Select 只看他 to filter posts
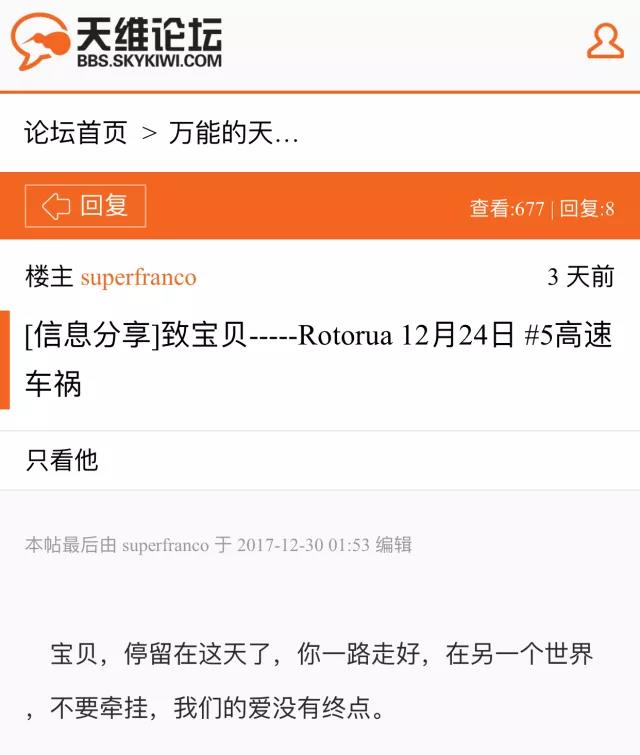The image size is (640, 755). pyautogui.click(x=62, y=460)
